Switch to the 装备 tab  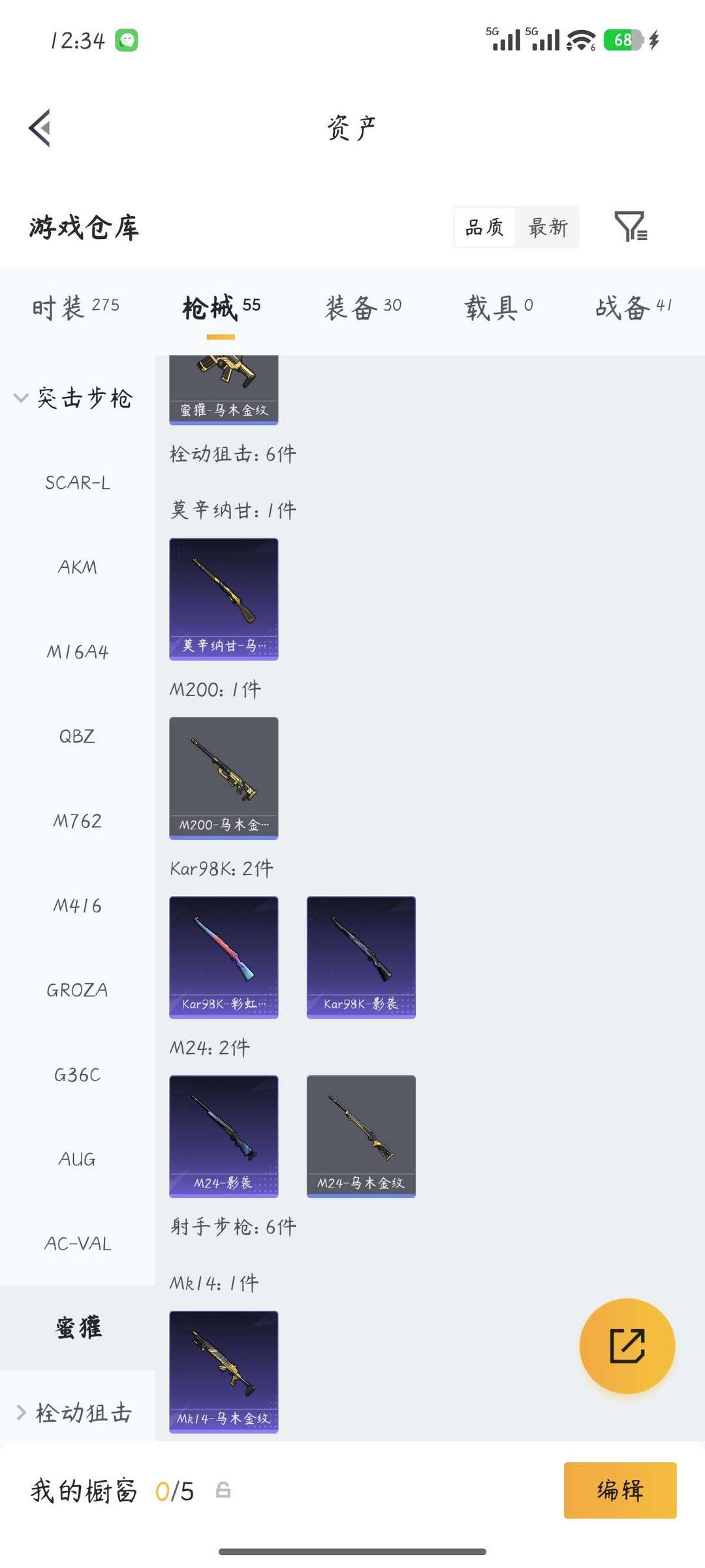(363, 306)
